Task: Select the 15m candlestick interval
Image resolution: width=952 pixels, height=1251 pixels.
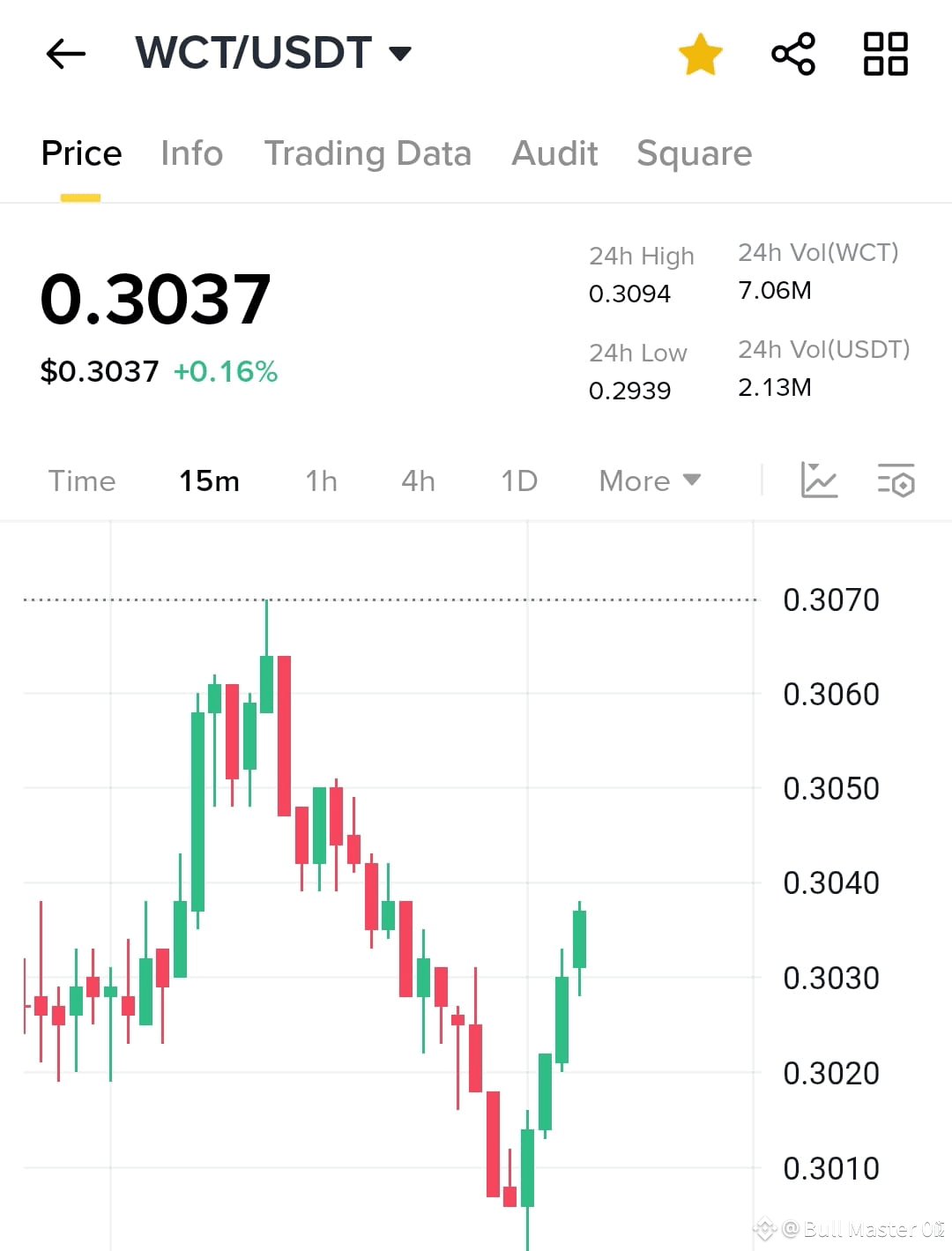Action: [x=209, y=481]
